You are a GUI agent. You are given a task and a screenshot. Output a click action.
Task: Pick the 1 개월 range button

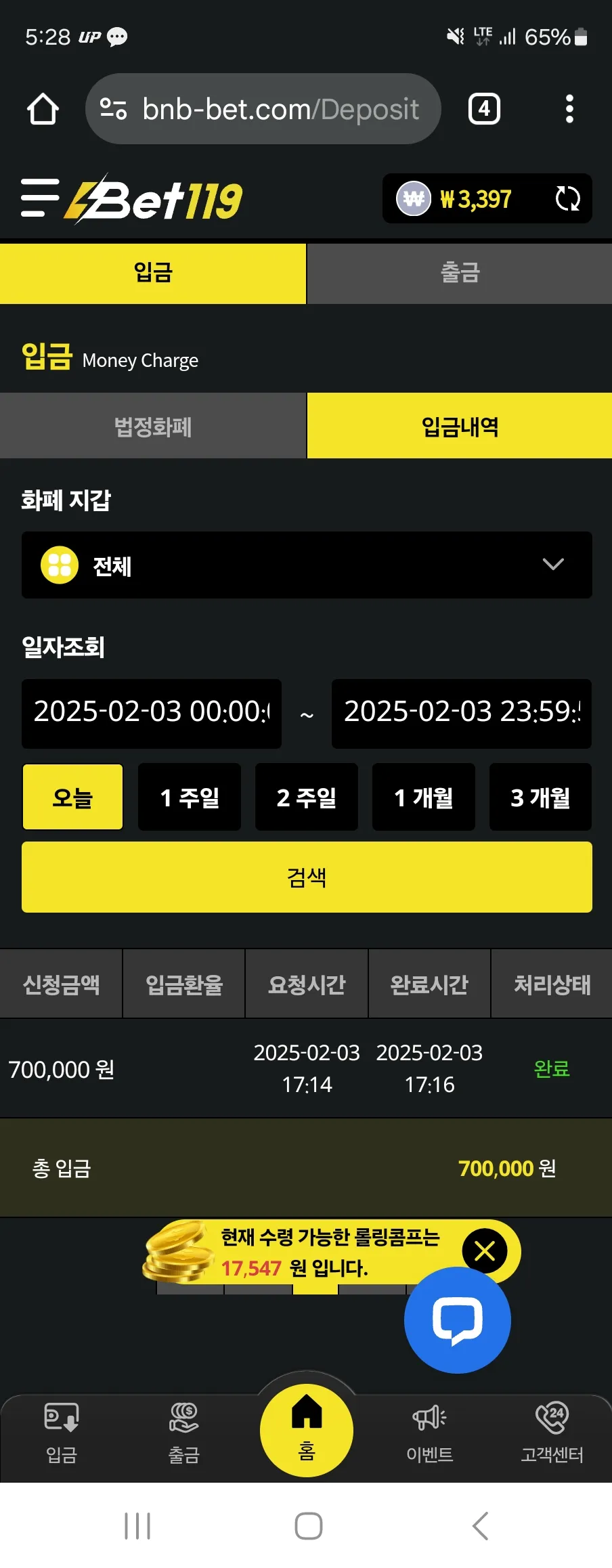[x=424, y=797]
